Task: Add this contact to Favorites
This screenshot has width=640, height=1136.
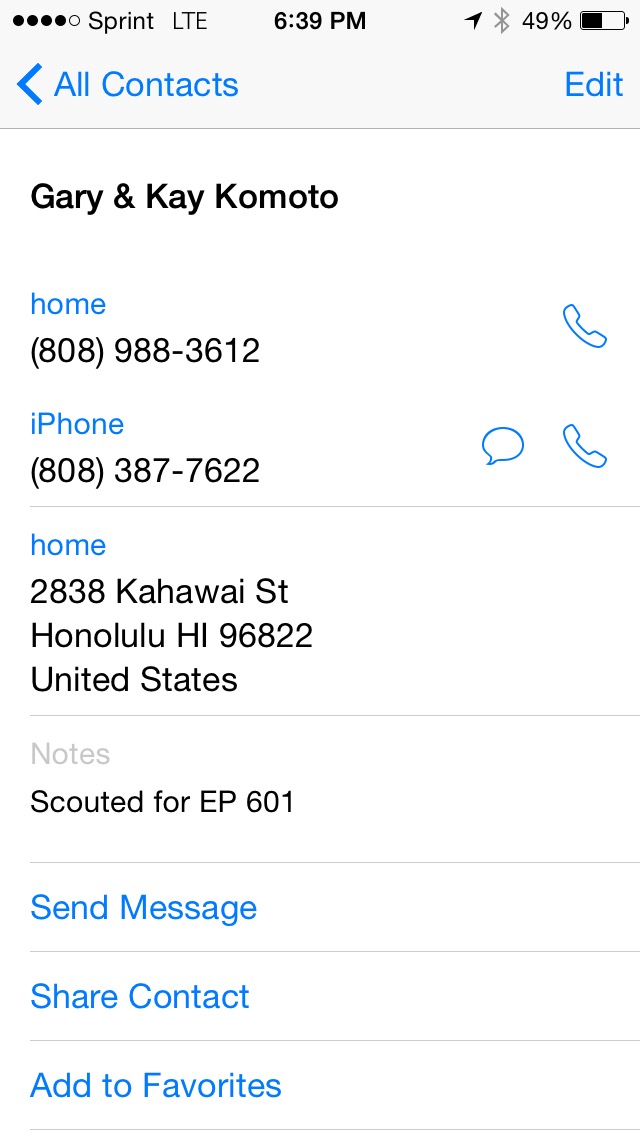Action: pos(156,1086)
